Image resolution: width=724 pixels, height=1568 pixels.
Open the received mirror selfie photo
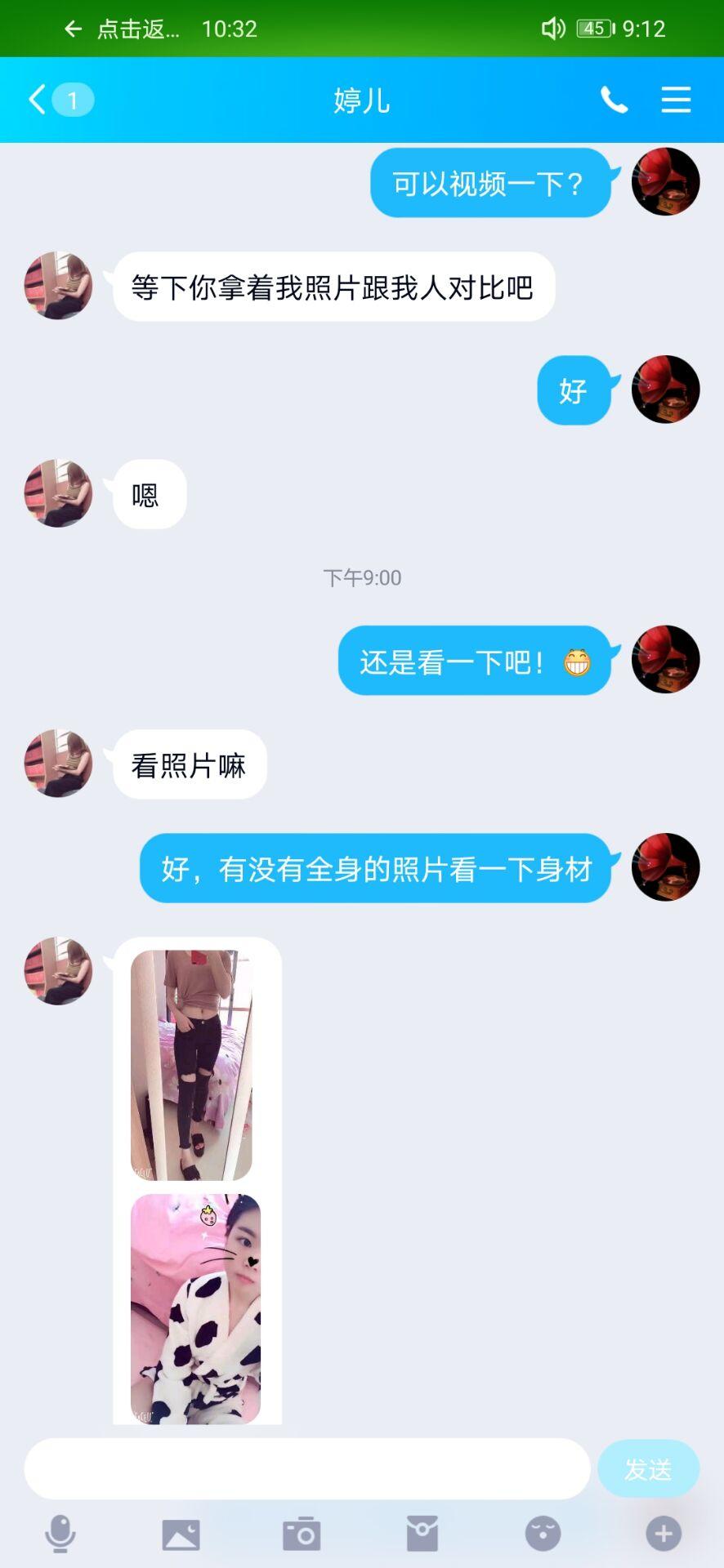(x=191, y=1064)
